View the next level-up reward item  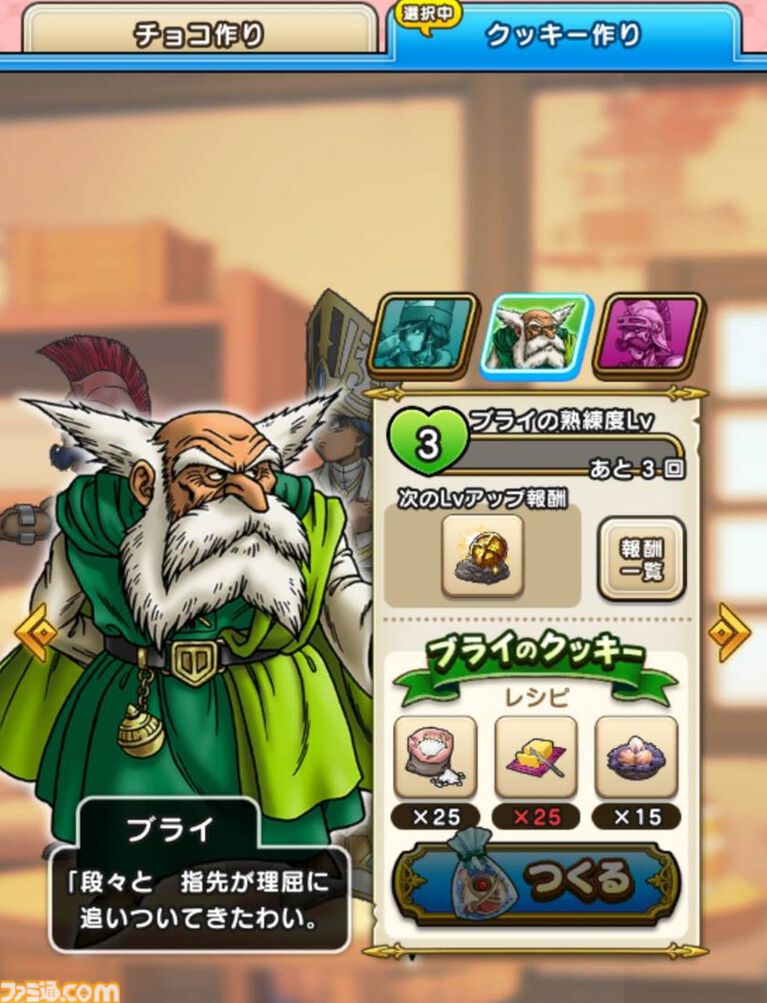pos(483,556)
